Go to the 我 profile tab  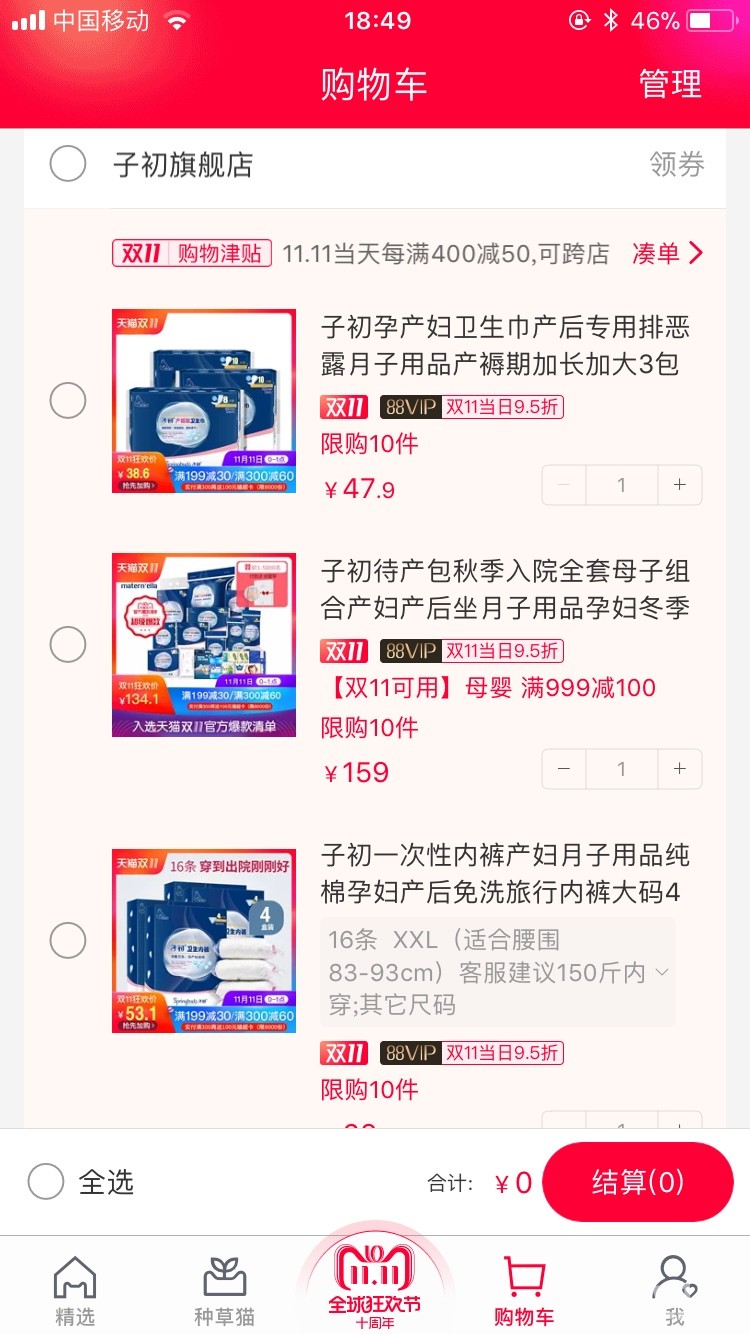click(x=675, y=1290)
